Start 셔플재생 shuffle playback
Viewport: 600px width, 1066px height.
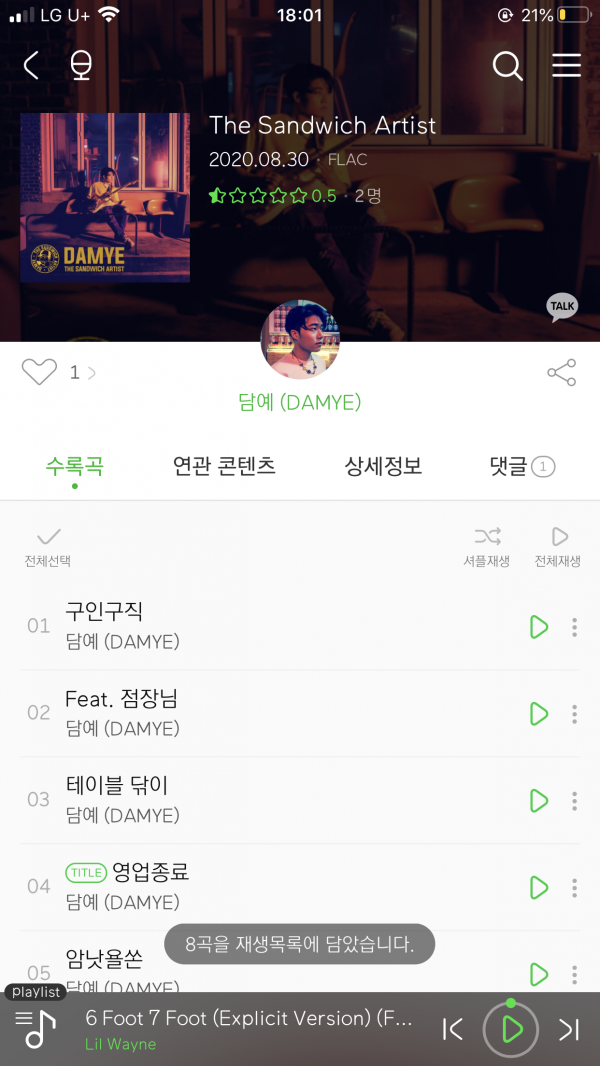click(x=486, y=546)
